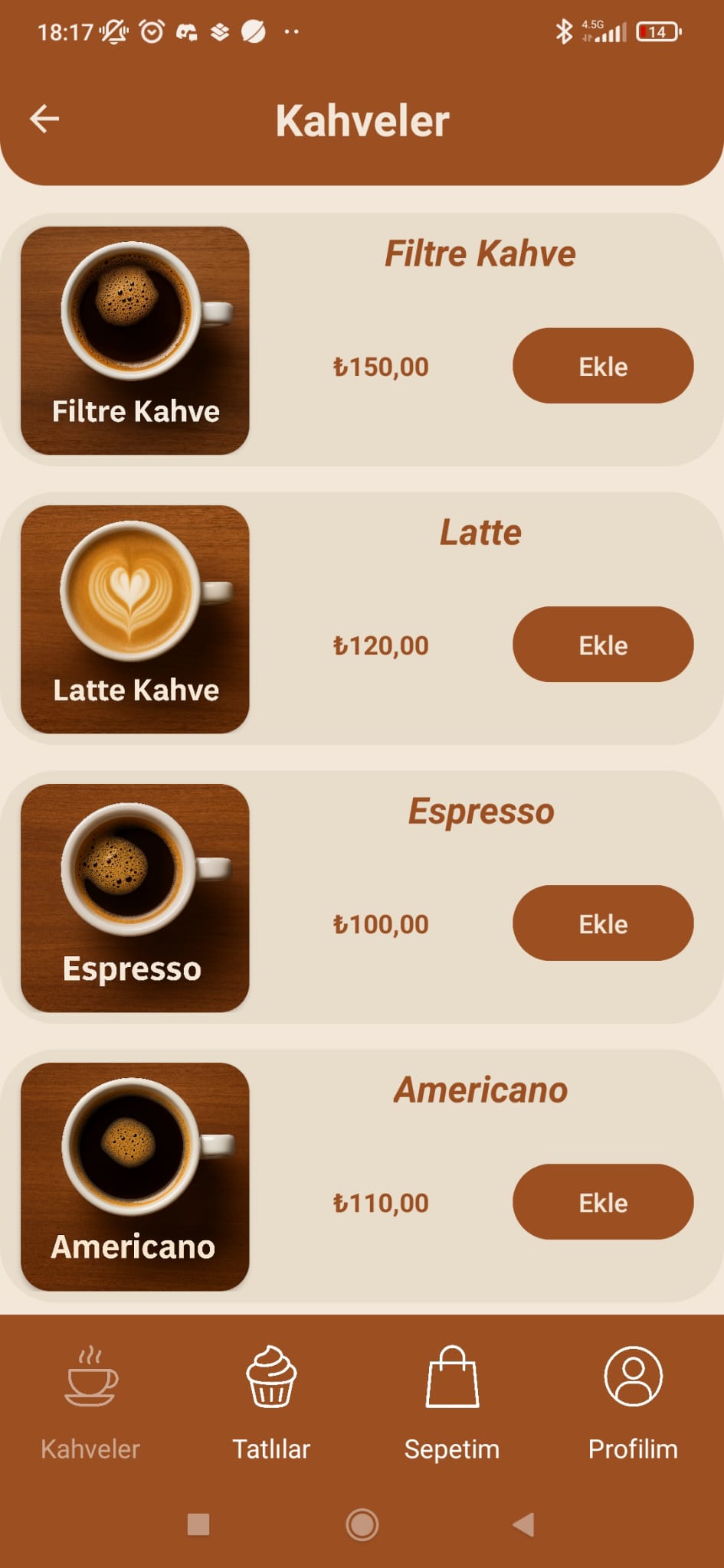The height and width of the screenshot is (1568, 724).
Task: Open the Sepetim cart tab
Action: tap(452, 1403)
